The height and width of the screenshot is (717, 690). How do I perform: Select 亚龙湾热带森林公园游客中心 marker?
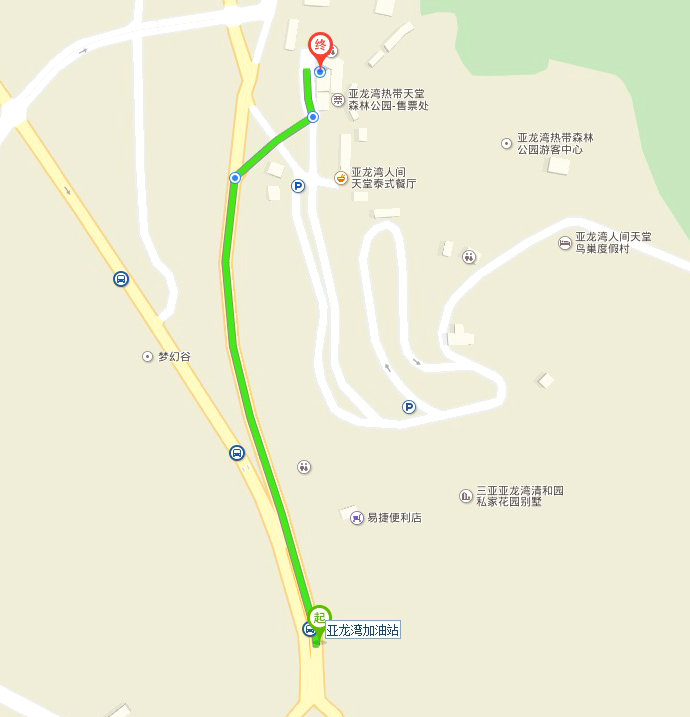click(x=506, y=143)
